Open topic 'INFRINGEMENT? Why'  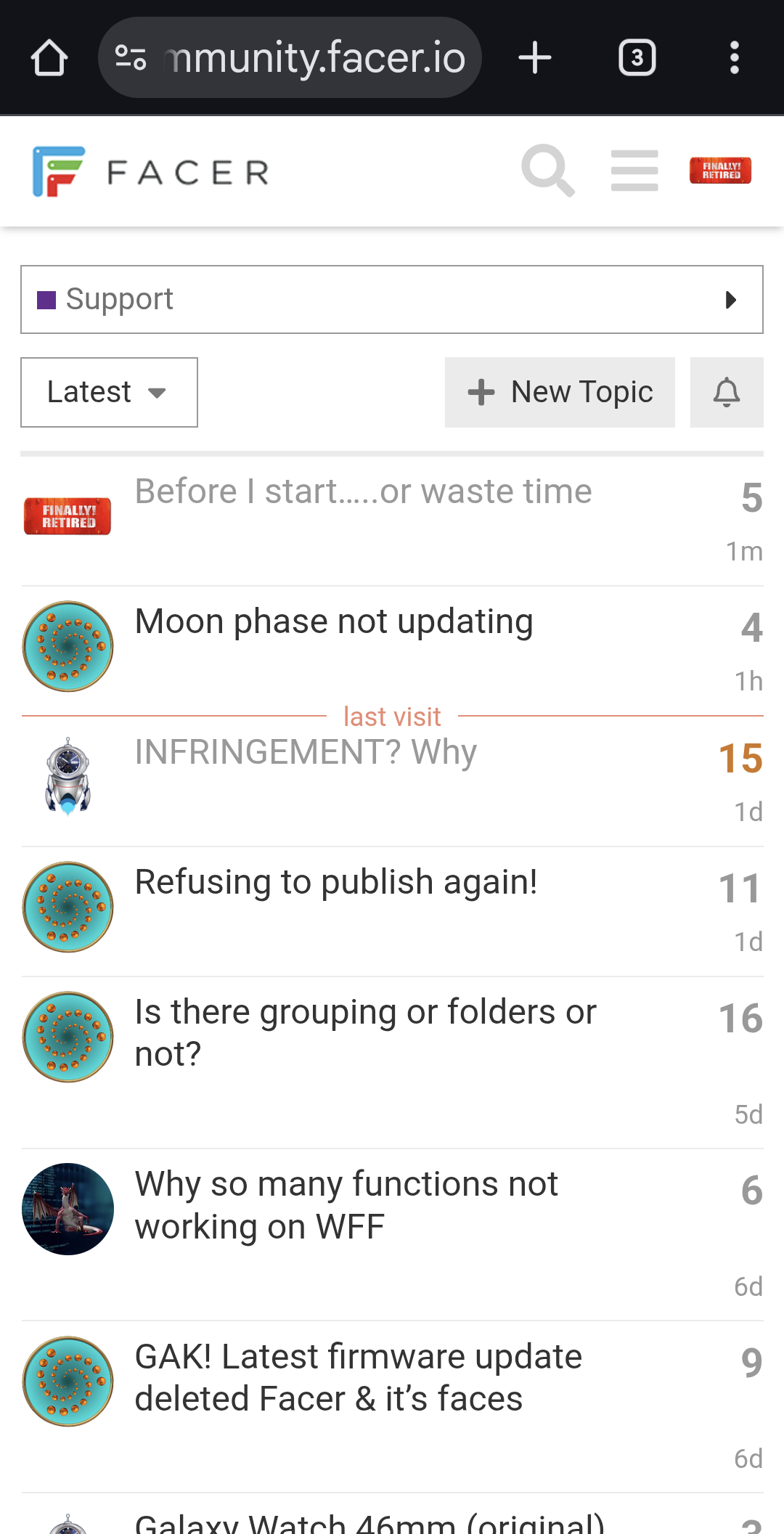click(306, 752)
